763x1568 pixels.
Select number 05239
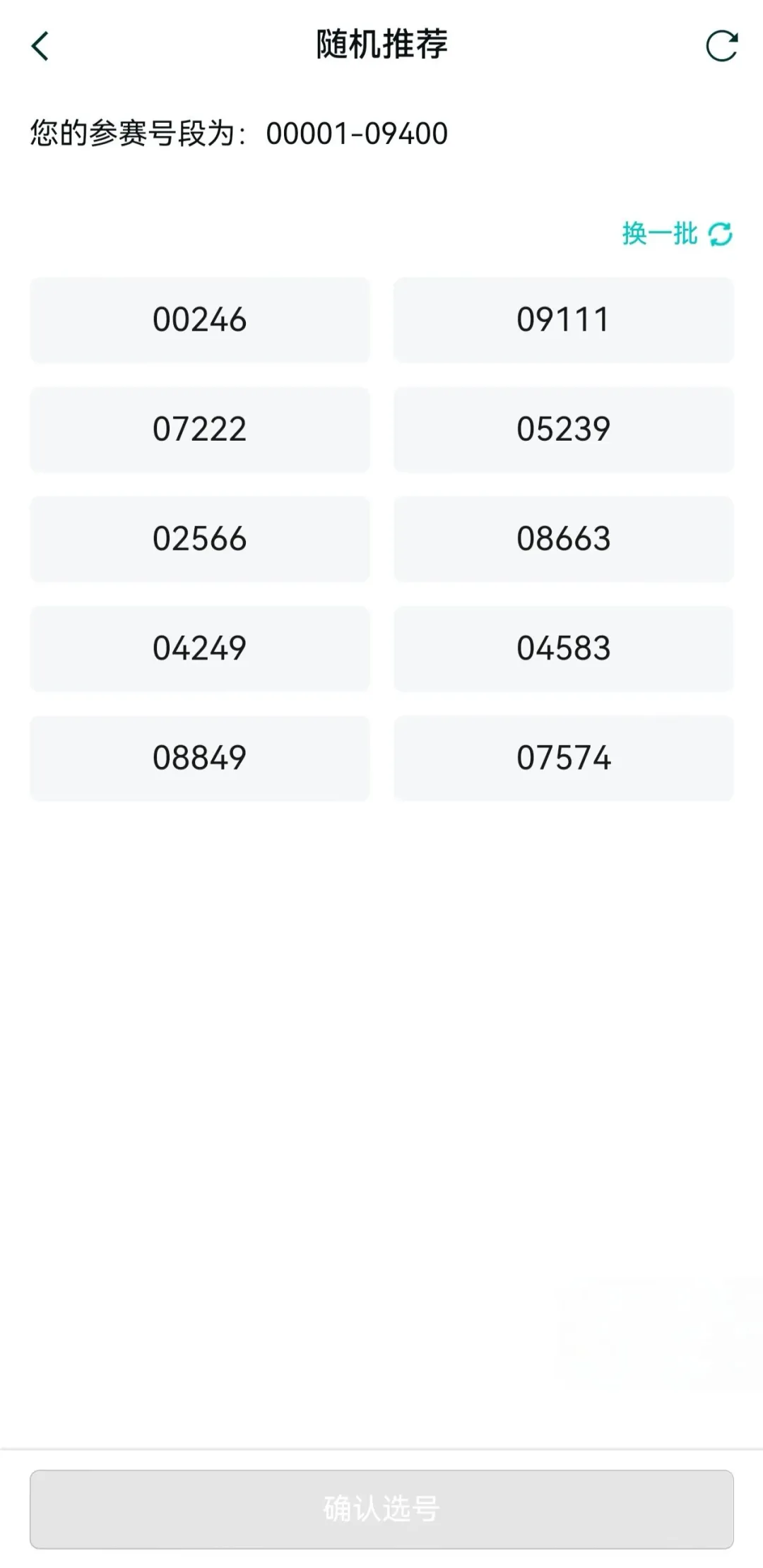[563, 429]
